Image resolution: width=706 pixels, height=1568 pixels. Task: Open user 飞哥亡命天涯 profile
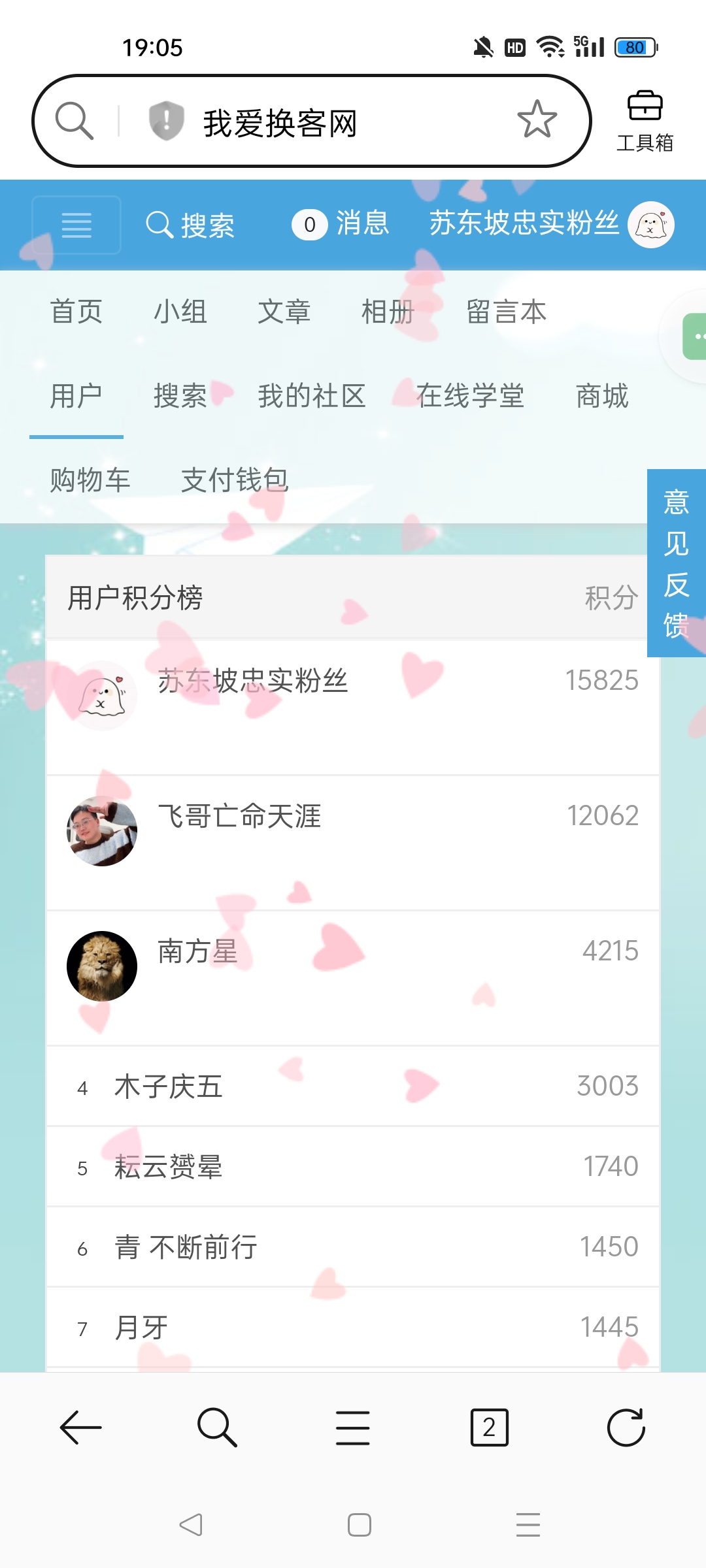239,817
